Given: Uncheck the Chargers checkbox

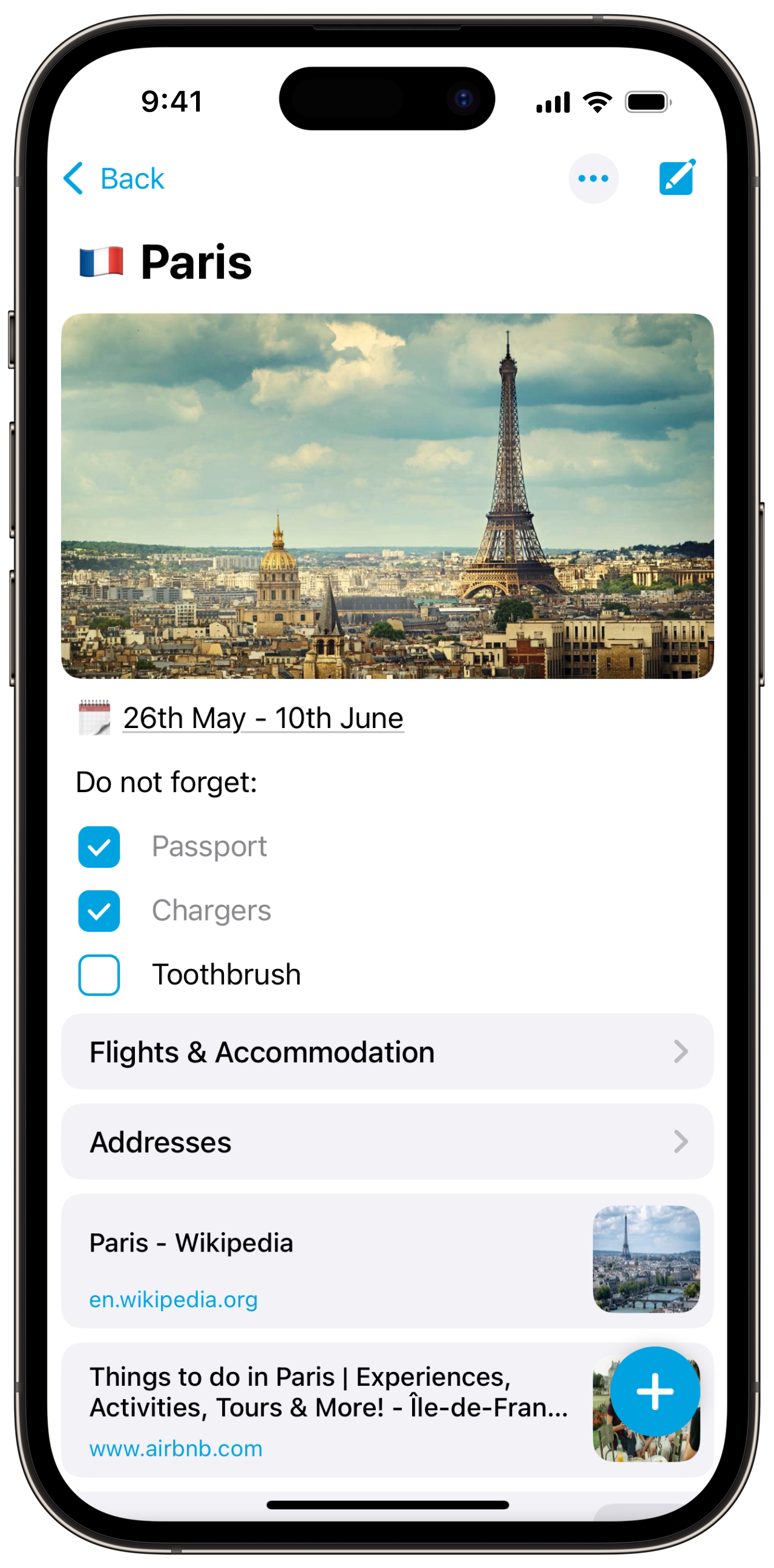Looking at the screenshot, I should tap(99, 911).
